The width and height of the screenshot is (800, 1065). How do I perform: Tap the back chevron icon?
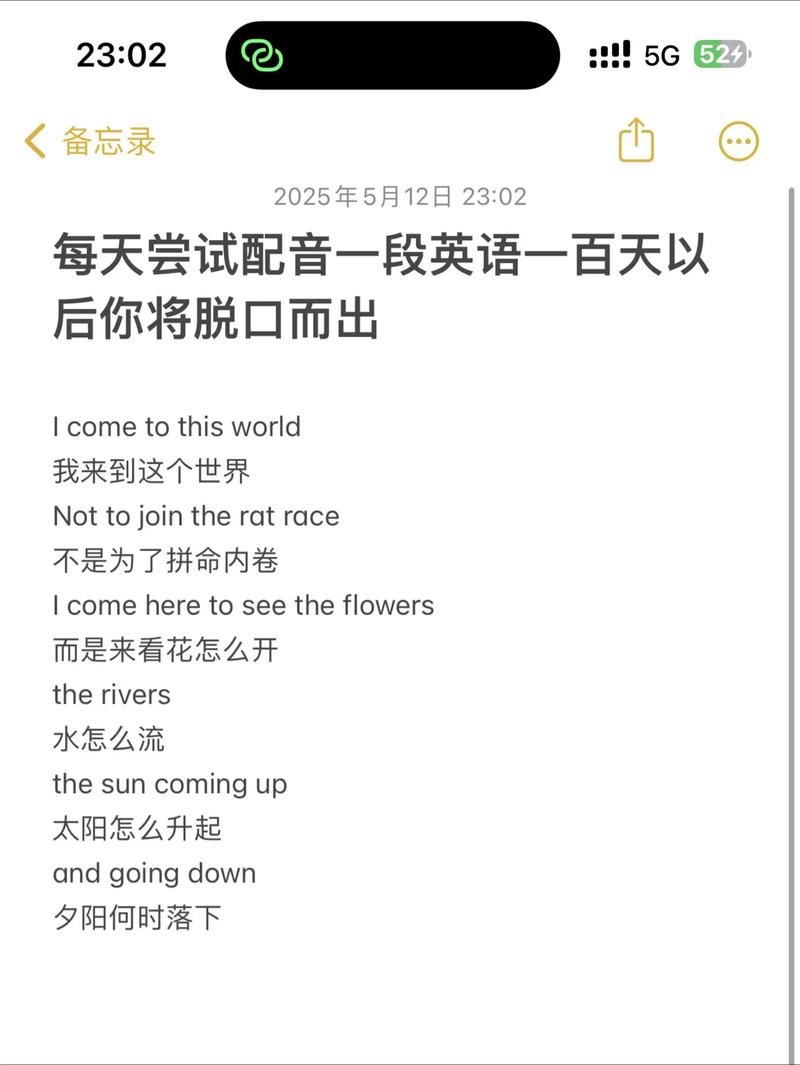[x=33, y=142]
